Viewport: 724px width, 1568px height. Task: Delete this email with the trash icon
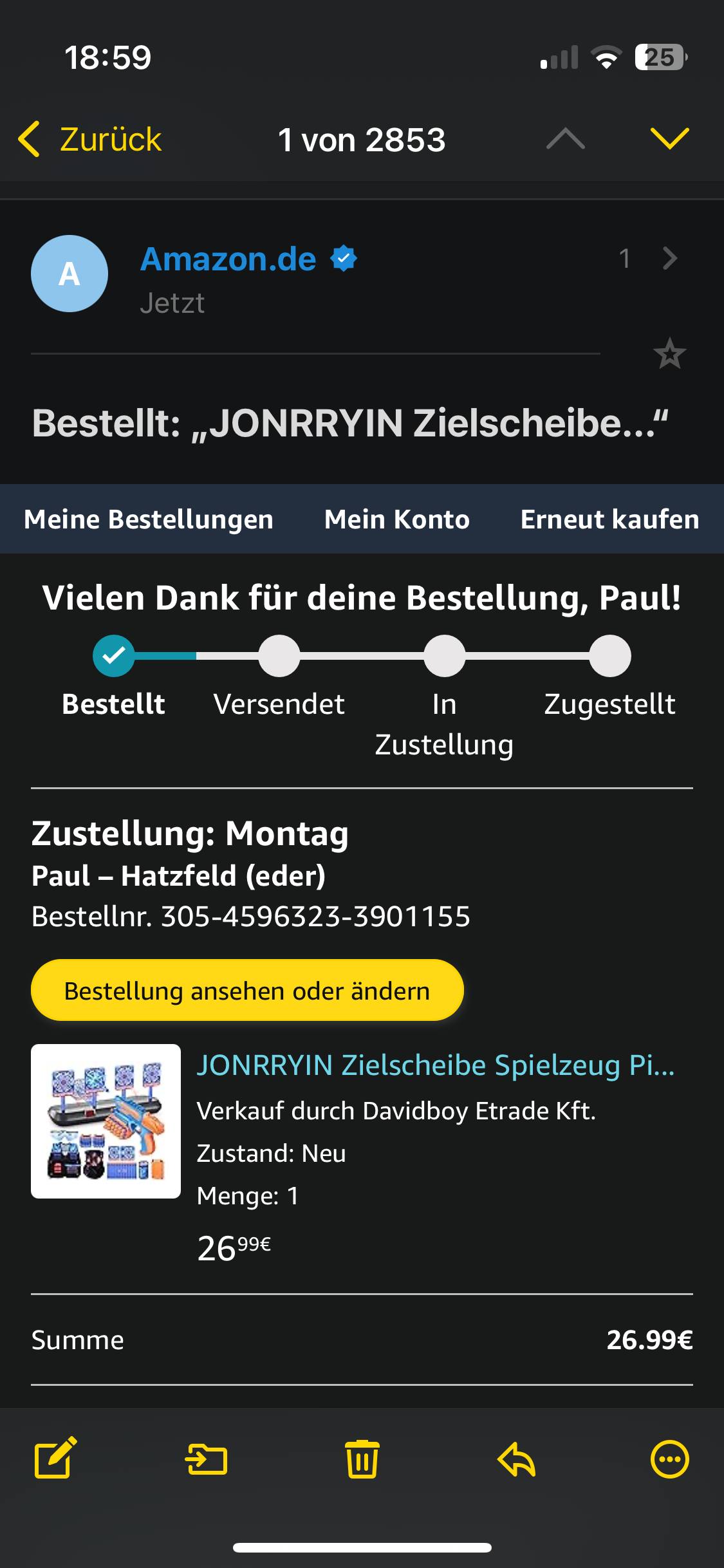pos(362,1459)
